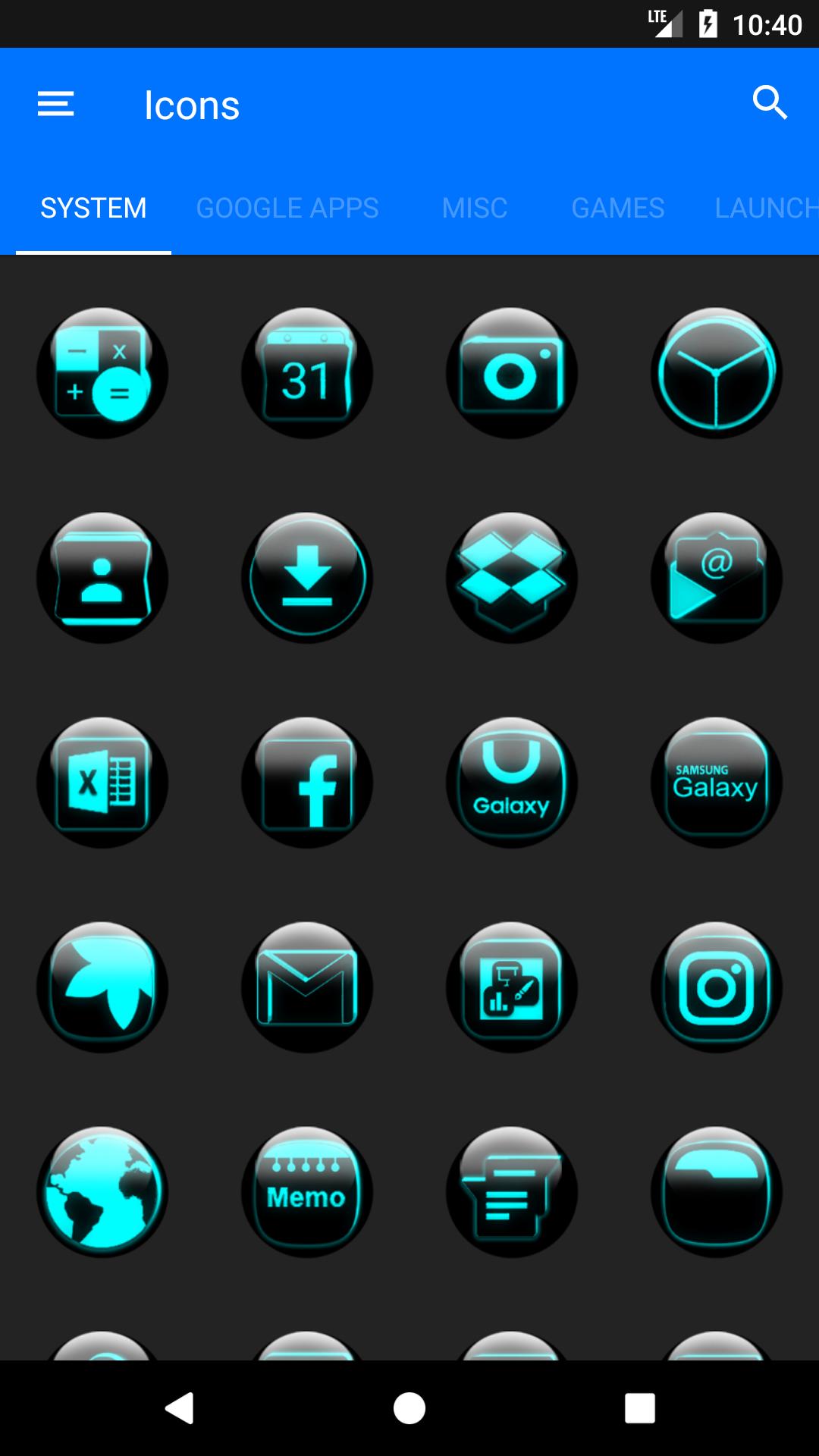Image resolution: width=819 pixels, height=1456 pixels.
Task: Switch to the Misc tab
Action: tap(475, 208)
